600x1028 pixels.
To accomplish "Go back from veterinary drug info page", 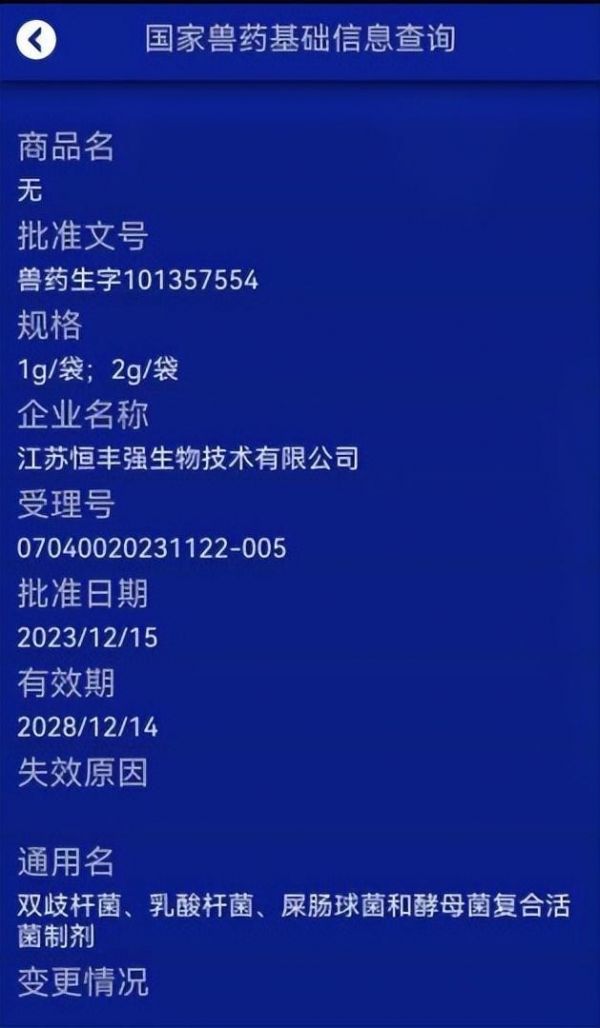I will pos(36,40).
